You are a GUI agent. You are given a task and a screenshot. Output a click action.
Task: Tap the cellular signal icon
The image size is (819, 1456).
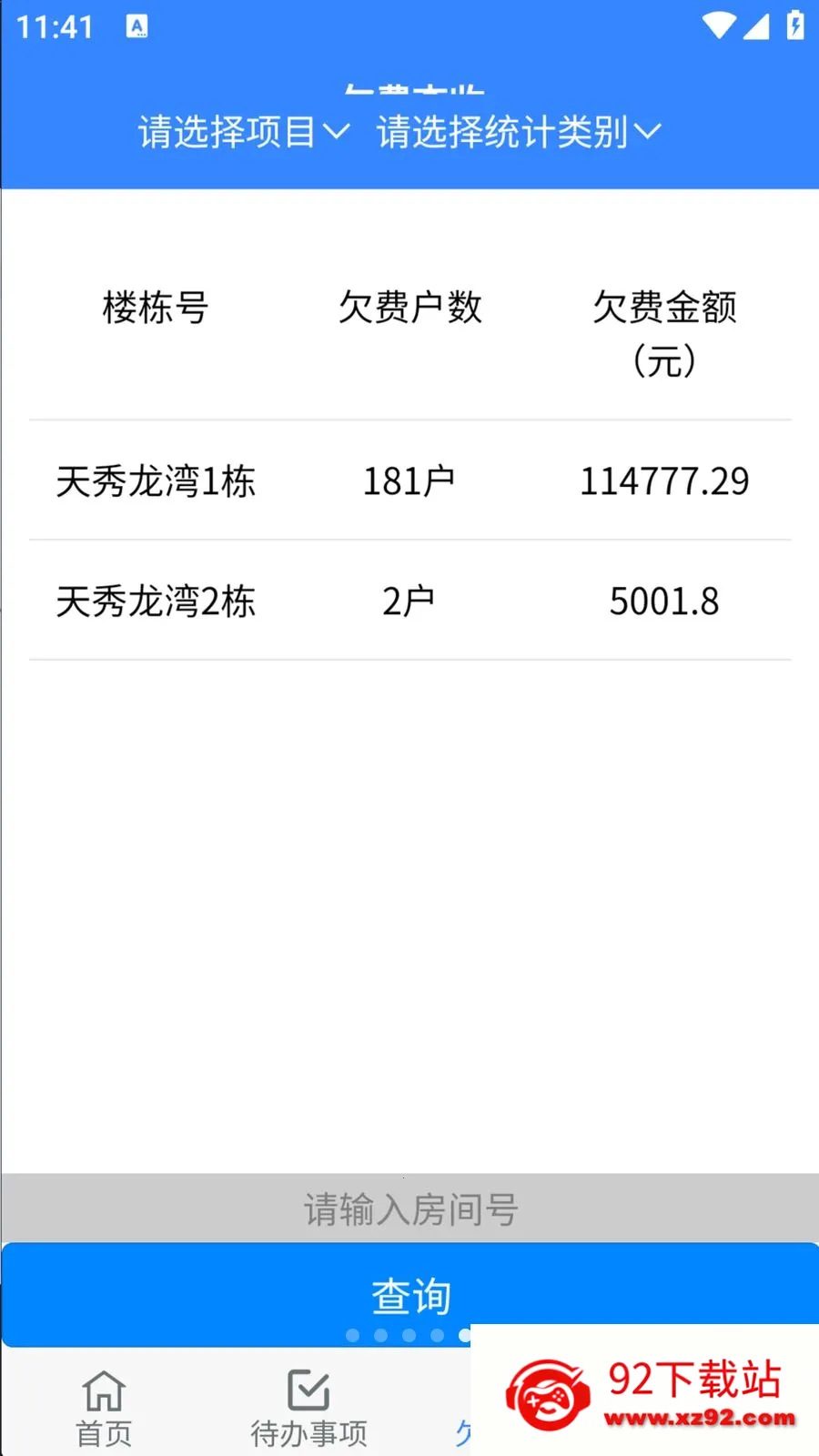[754, 25]
